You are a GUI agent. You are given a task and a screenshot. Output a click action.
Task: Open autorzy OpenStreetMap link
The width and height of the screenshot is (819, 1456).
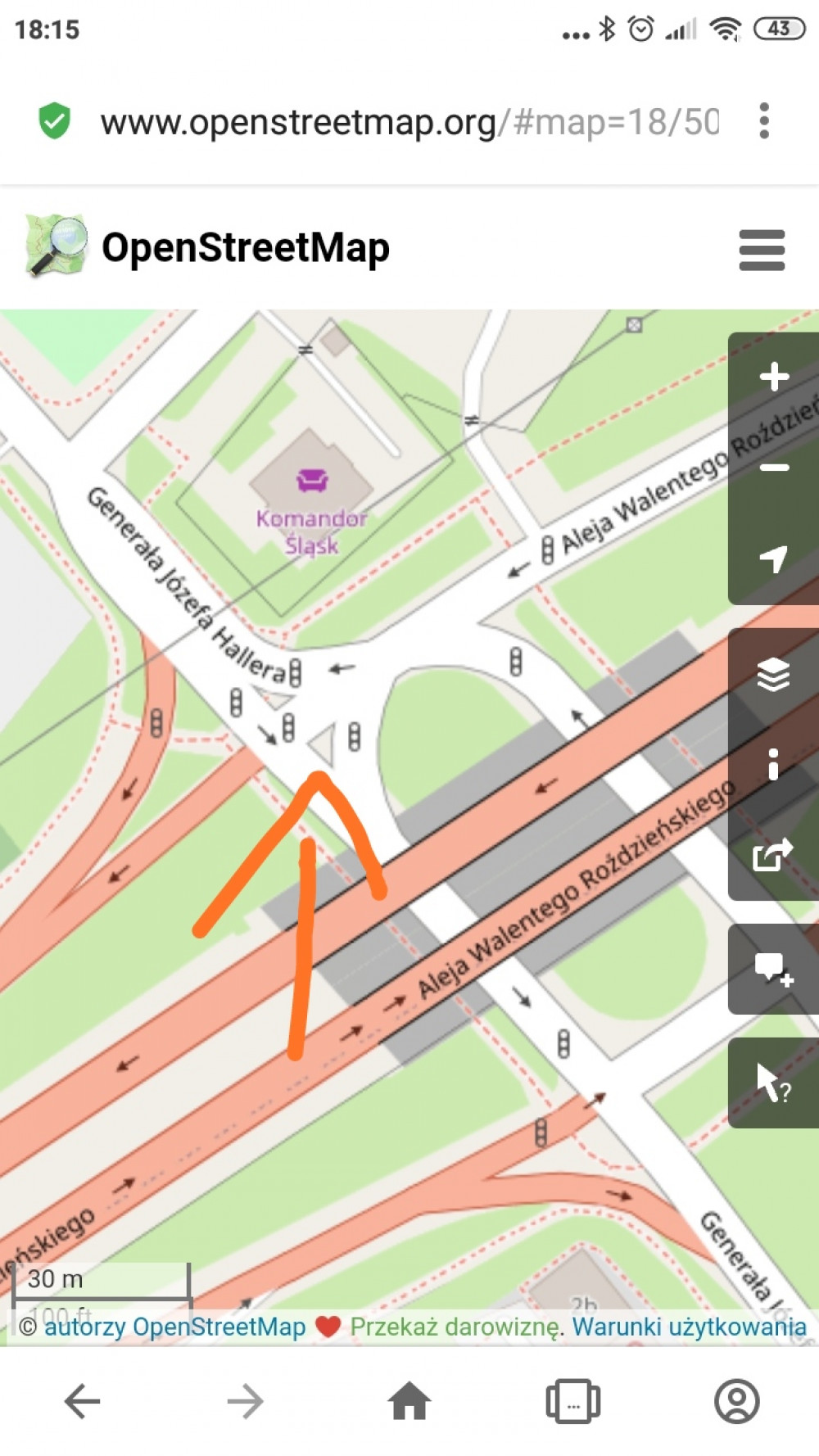(x=174, y=1327)
